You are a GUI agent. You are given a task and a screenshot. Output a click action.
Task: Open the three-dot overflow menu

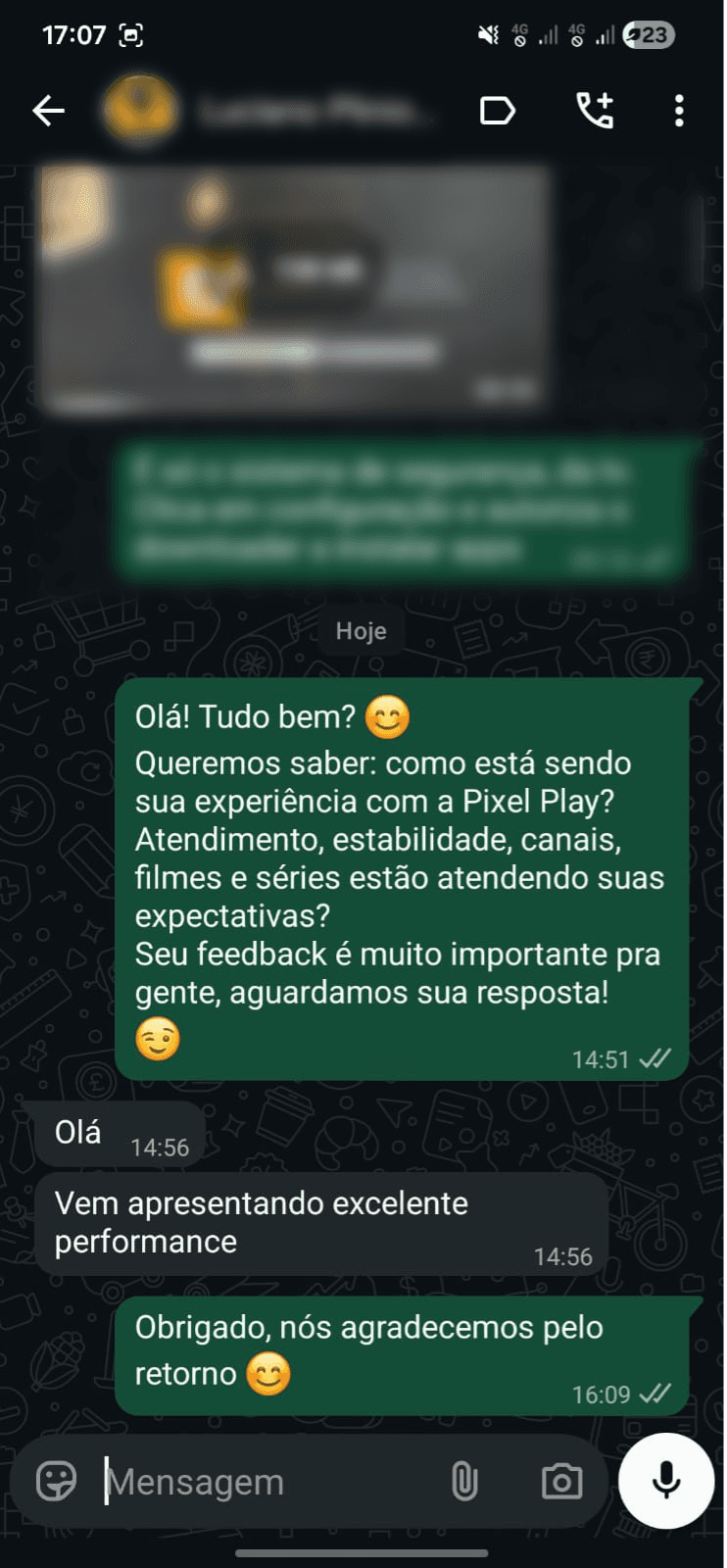pos(678,111)
